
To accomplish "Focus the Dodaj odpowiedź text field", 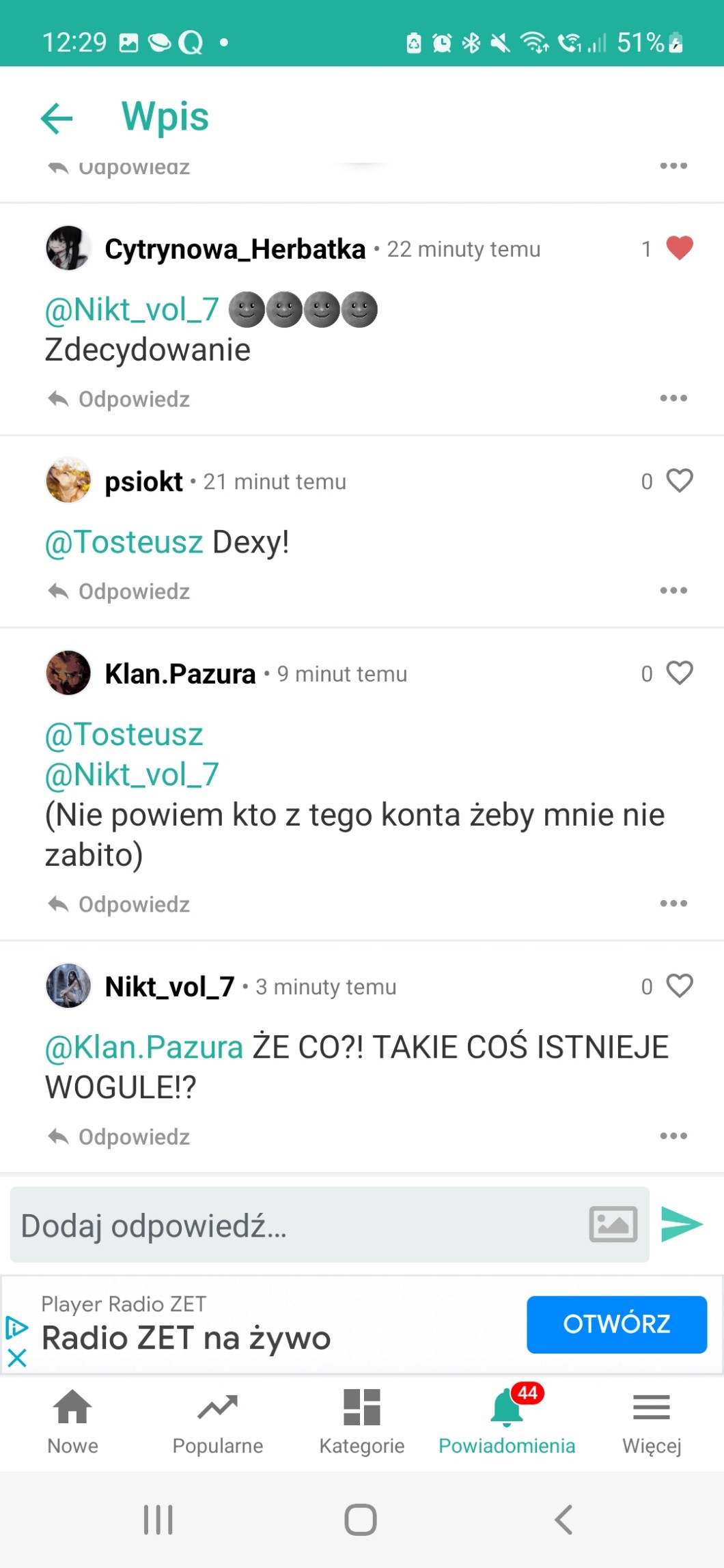I will point(294,1226).
